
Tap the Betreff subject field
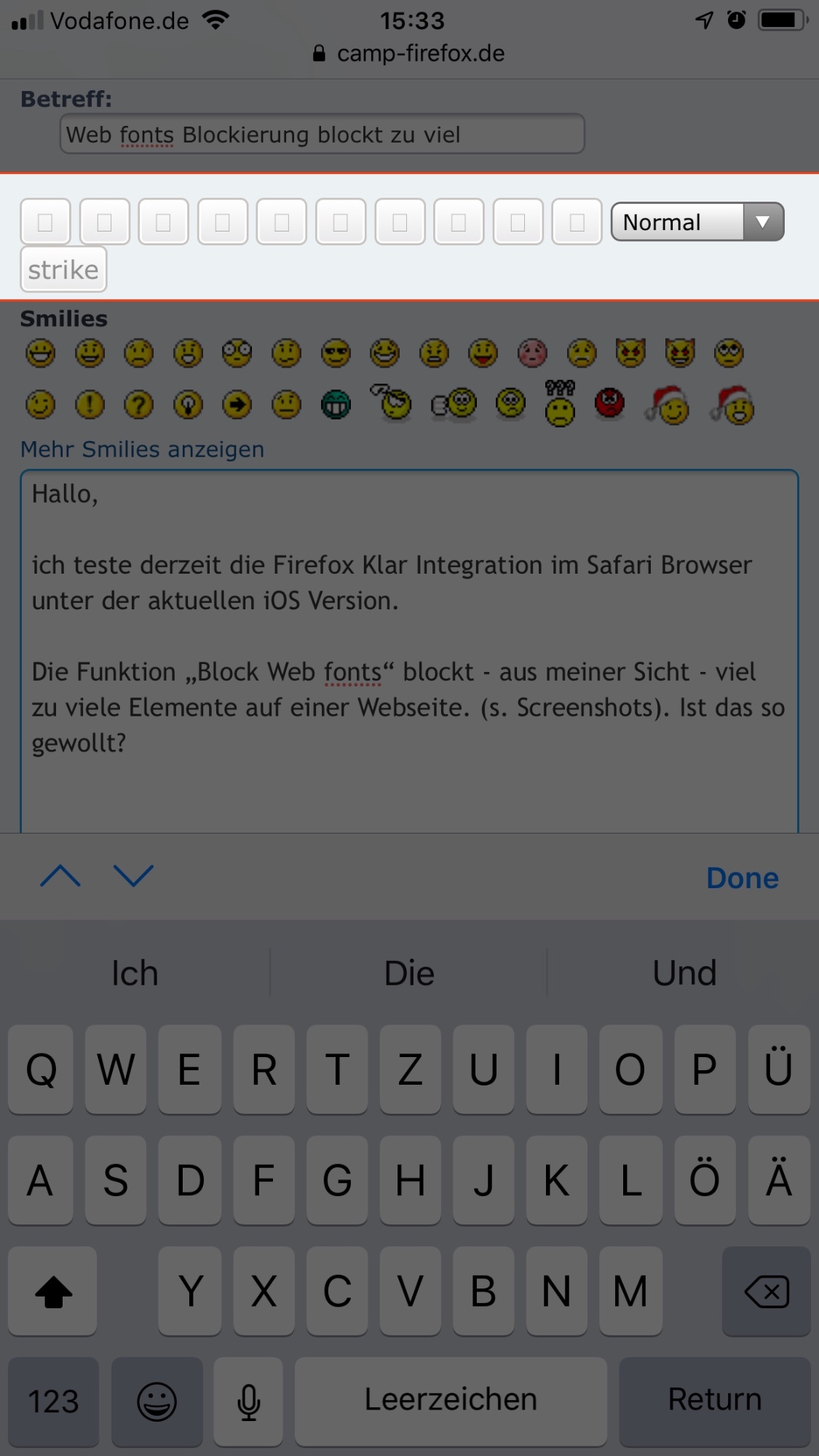[321, 135]
